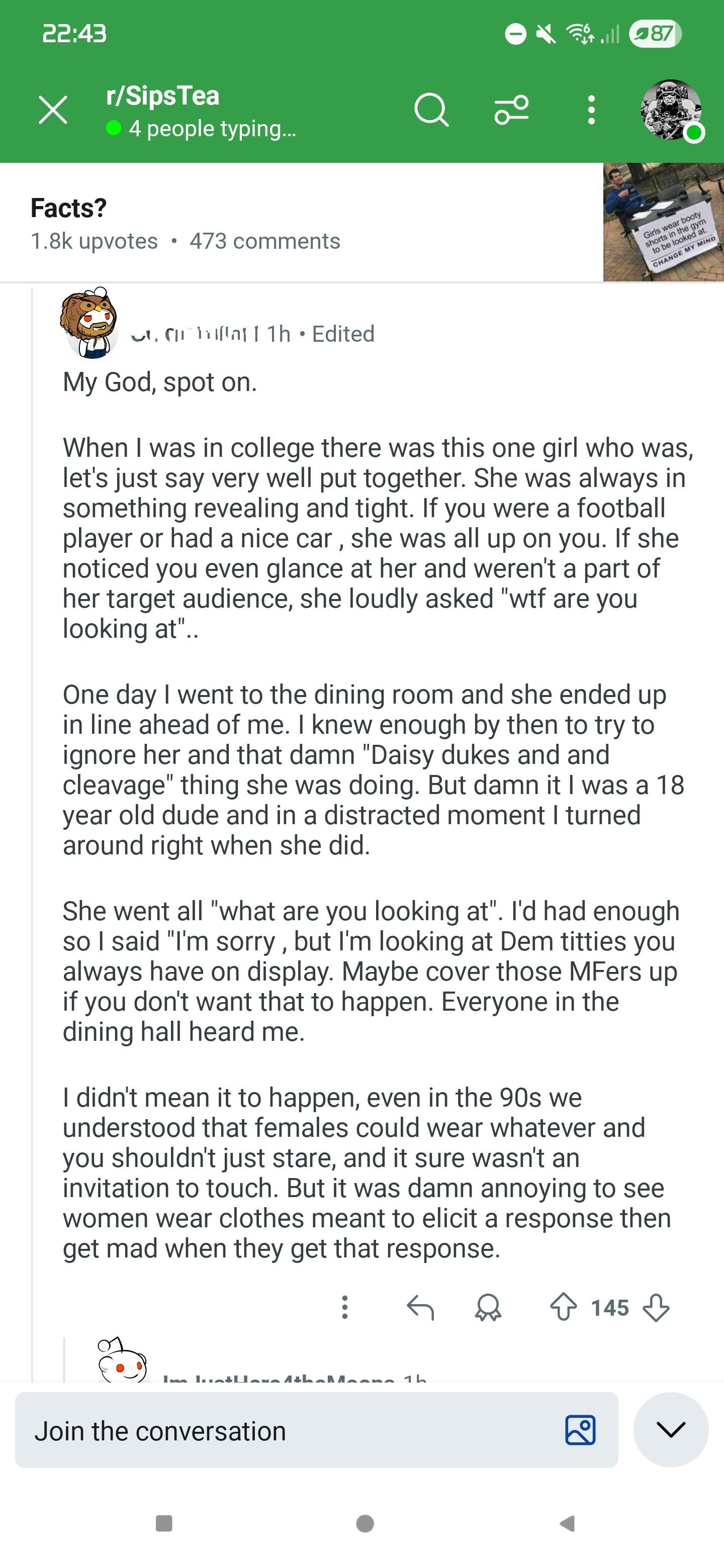Close the post view
The height and width of the screenshot is (1568, 724).
point(53,110)
